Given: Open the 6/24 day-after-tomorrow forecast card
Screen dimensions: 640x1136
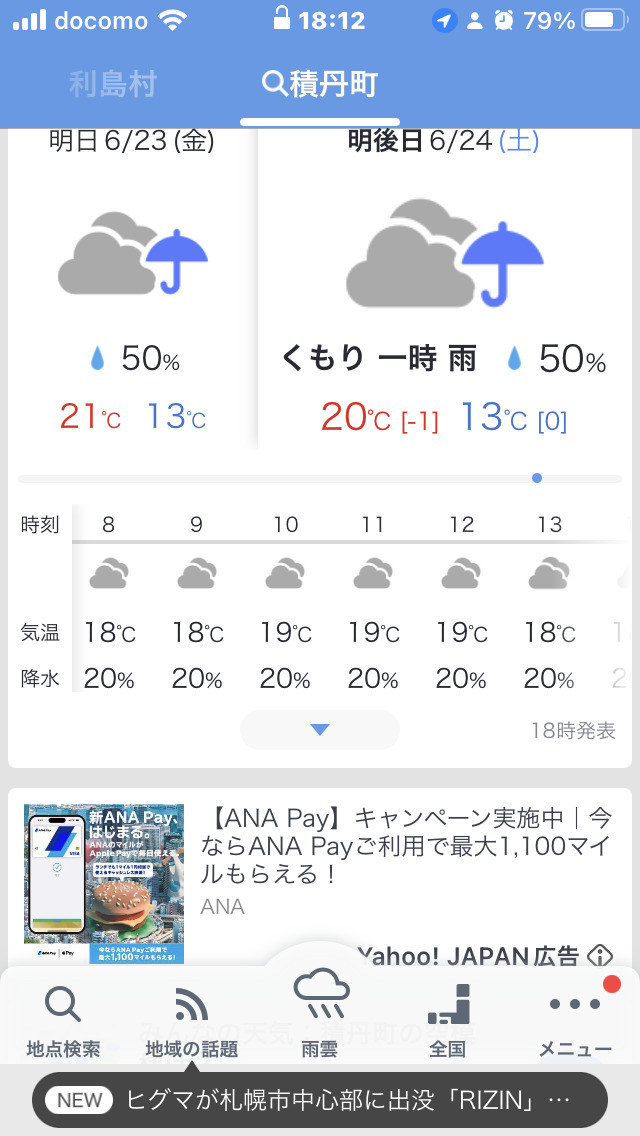Looking at the screenshot, I should point(445,290).
